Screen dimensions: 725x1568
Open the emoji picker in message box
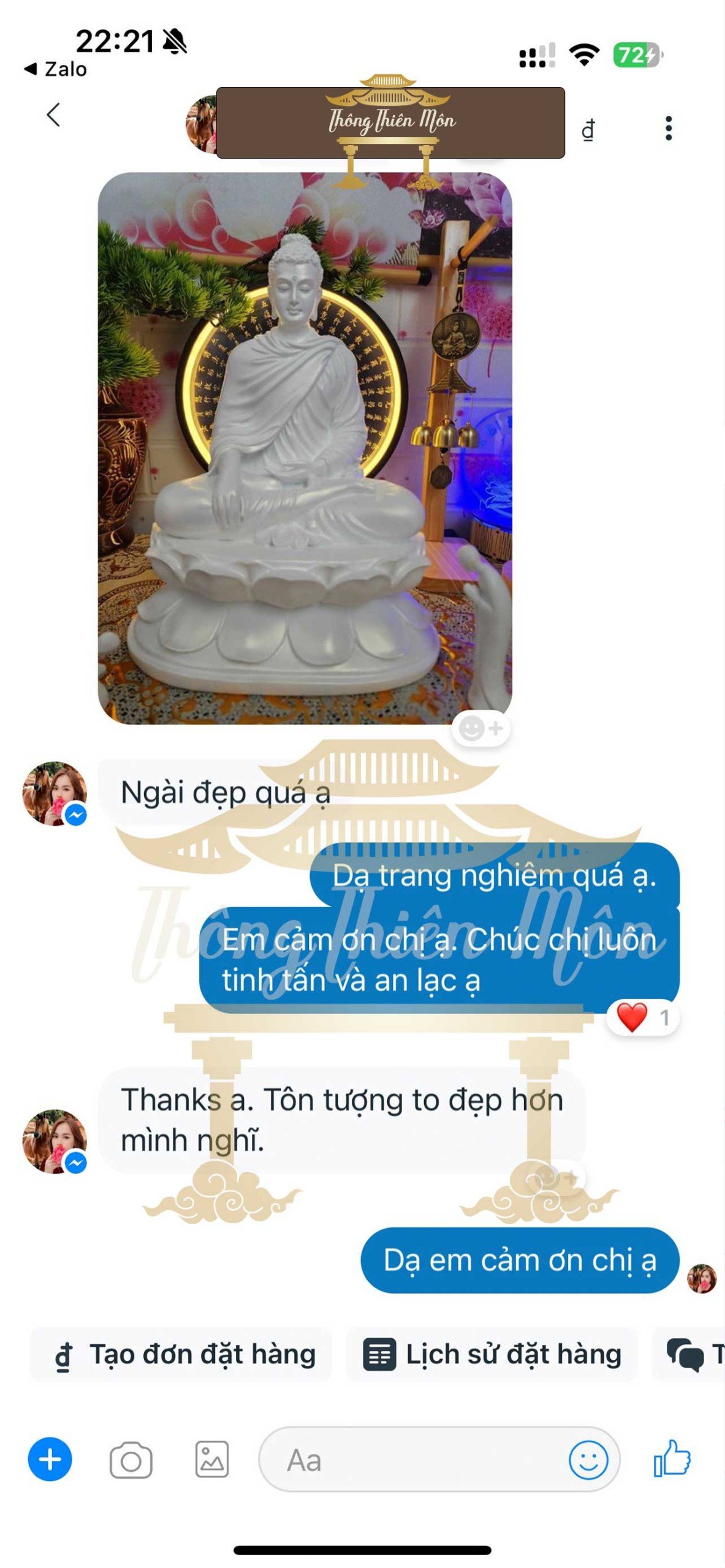588,1460
